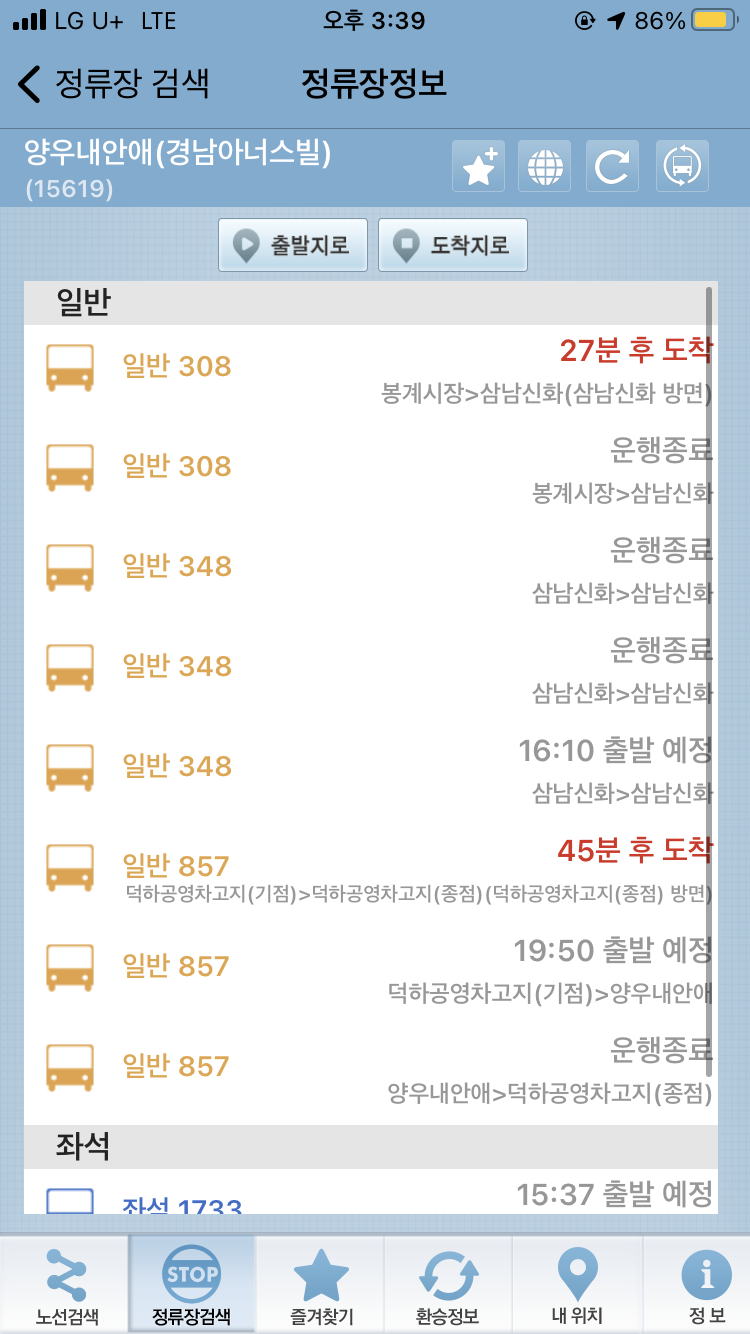750x1334 pixels.
Task: Set stop as 도착지로
Action: [453, 245]
